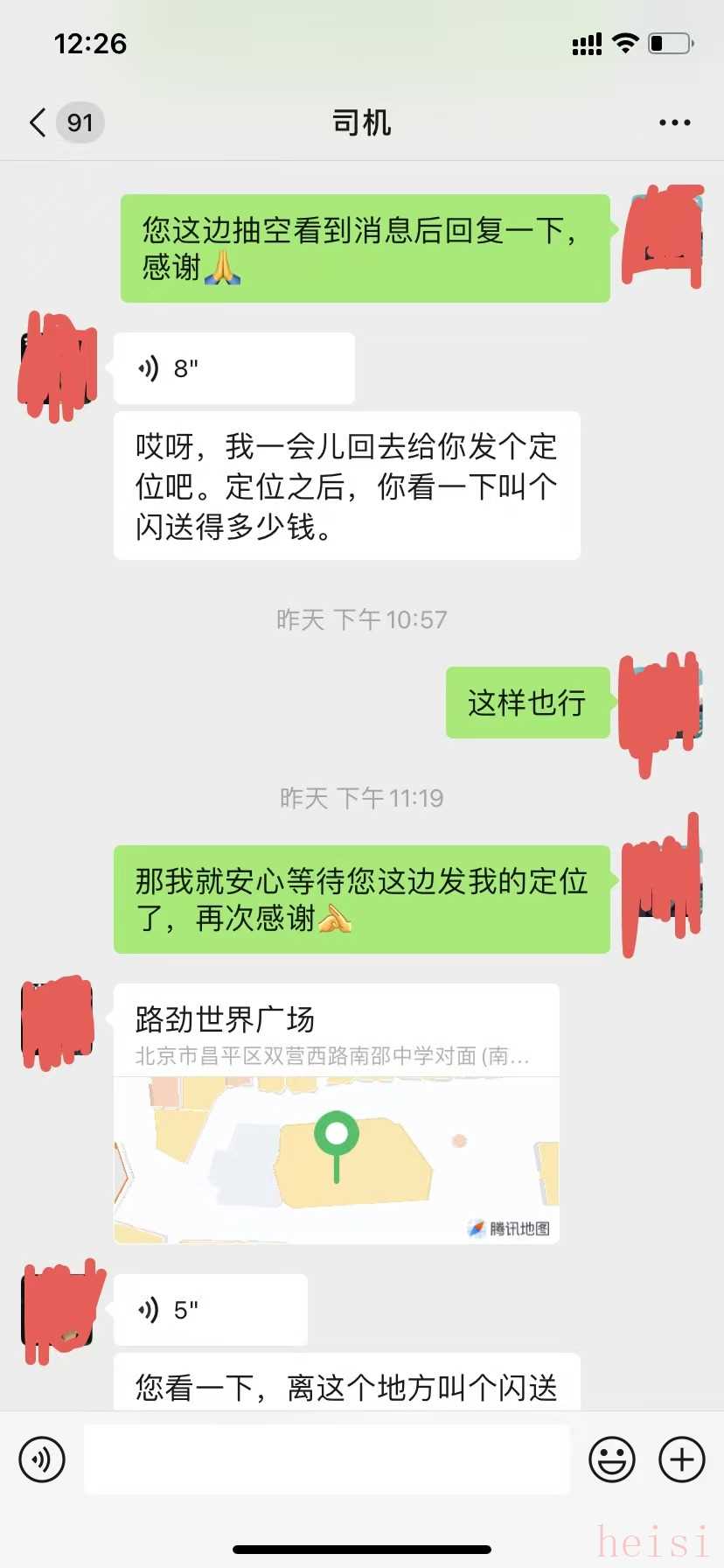Open the three-dot chat options menu

click(x=674, y=122)
